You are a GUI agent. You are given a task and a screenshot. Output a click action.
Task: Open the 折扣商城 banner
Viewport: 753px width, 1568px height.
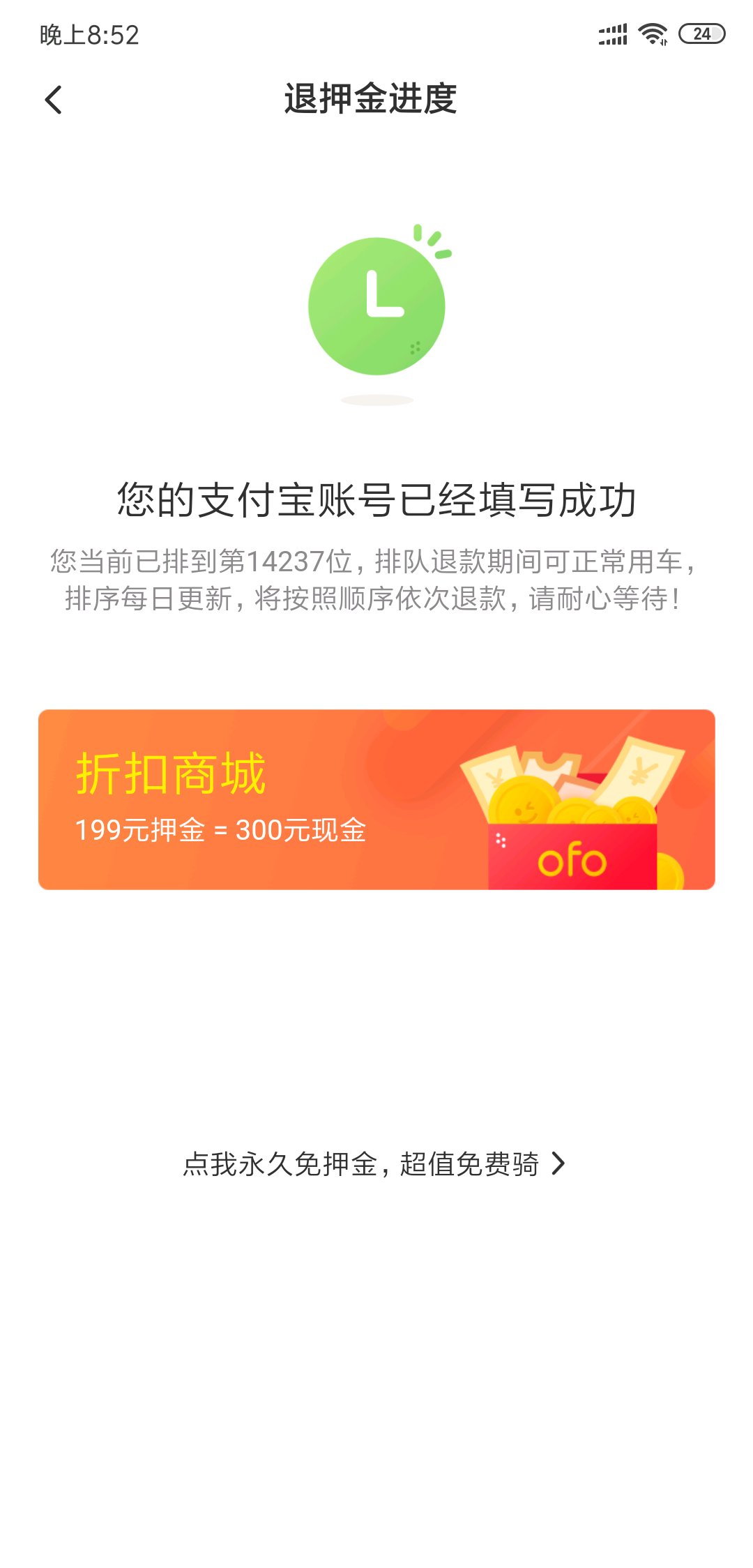(376, 799)
